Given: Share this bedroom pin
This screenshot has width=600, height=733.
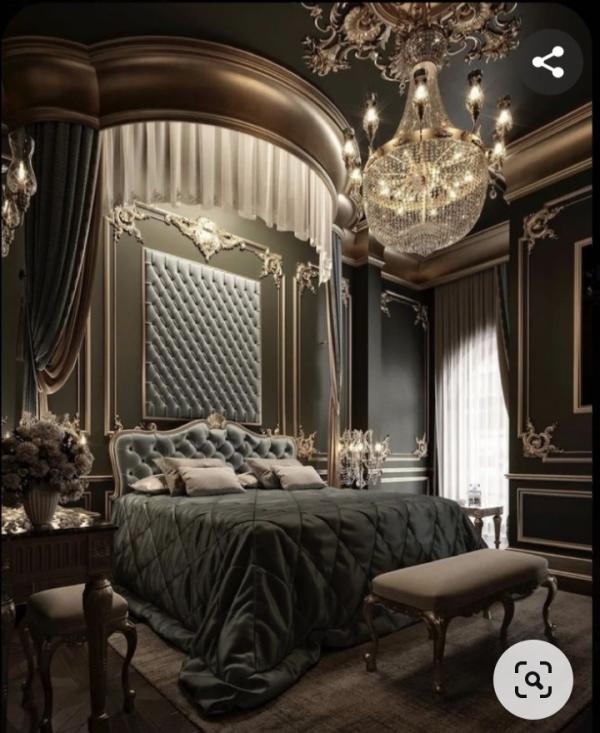Looking at the screenshot, I should 547,63.
